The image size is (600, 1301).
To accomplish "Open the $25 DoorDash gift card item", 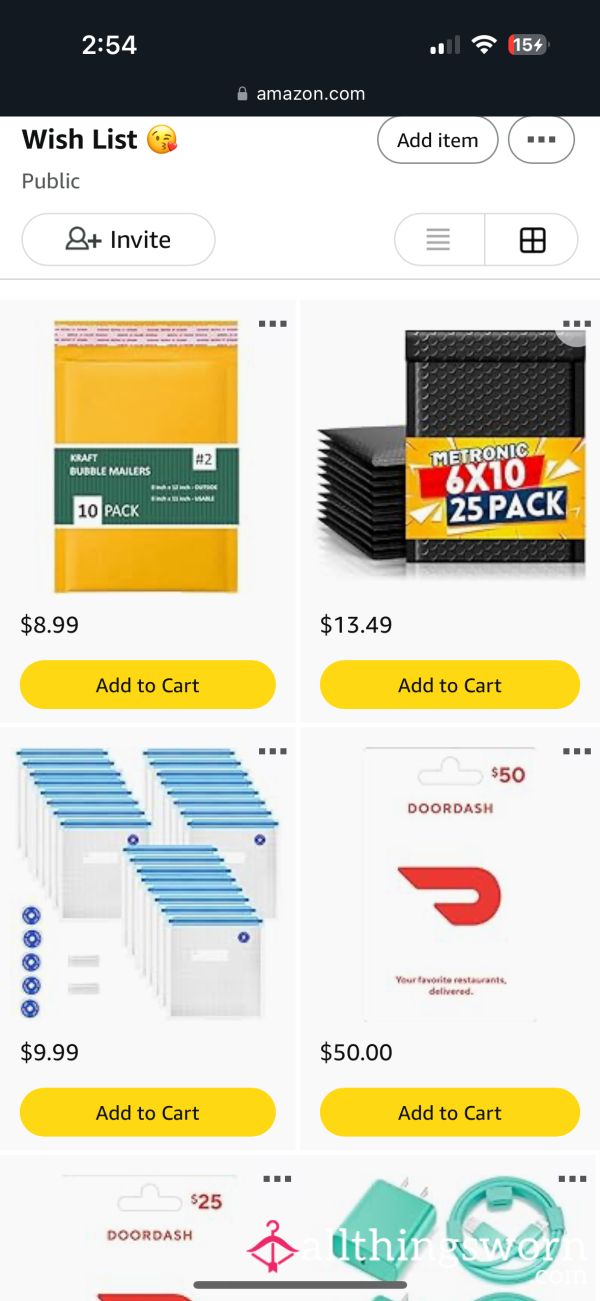I will pyautogui.click(x=150, y=1230).
